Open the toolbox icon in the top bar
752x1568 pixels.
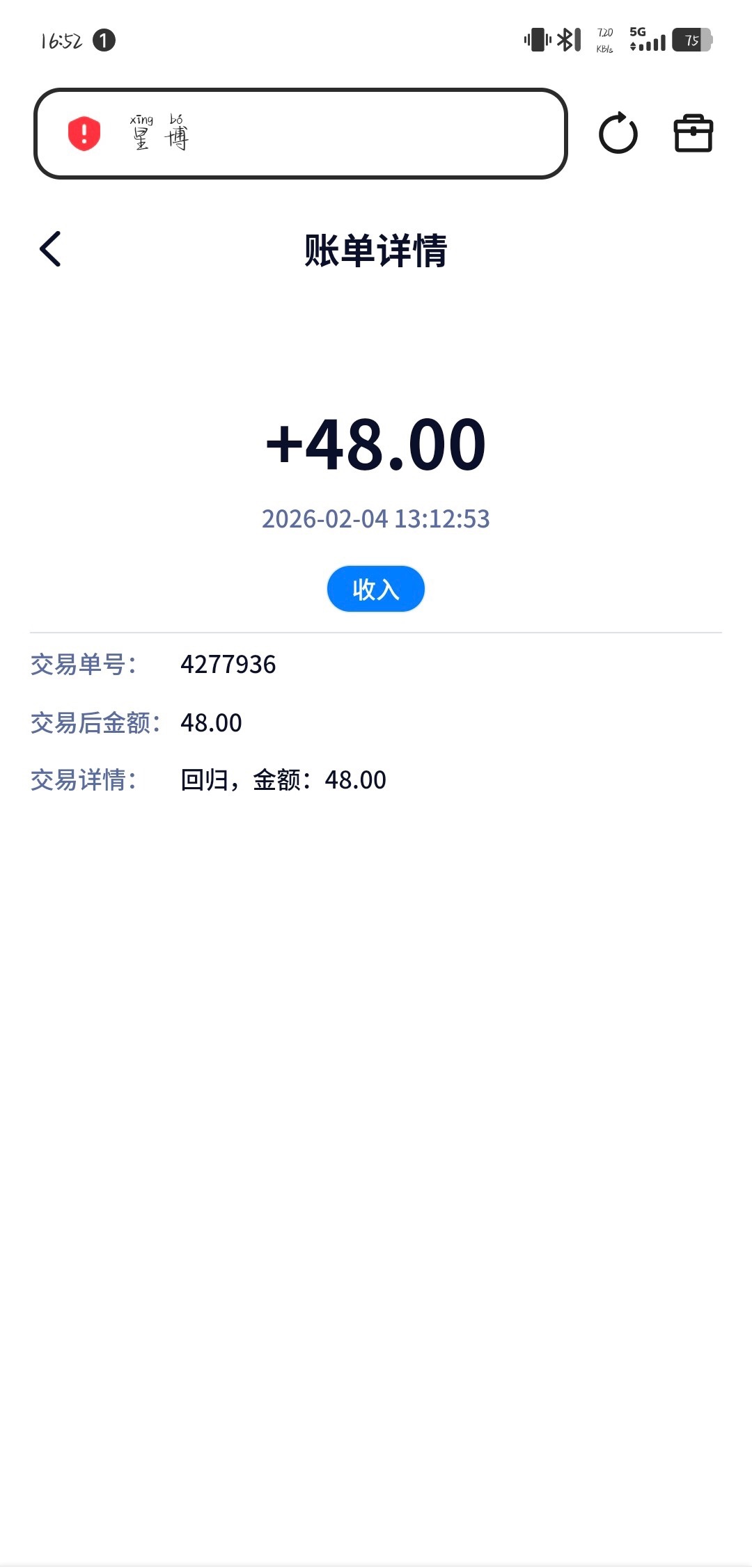point(693,133)
